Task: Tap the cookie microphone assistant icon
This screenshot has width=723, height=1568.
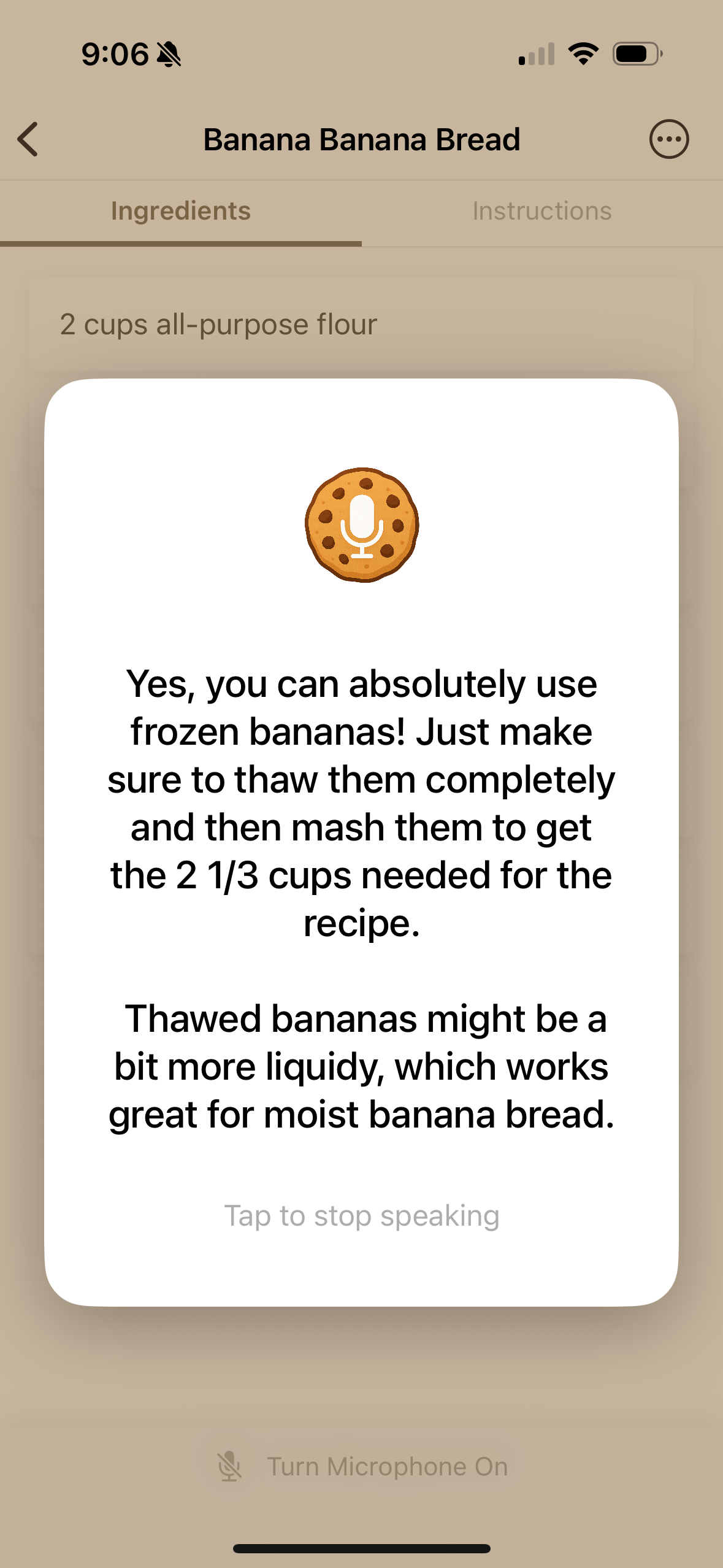Action: (x=361, y=523)
